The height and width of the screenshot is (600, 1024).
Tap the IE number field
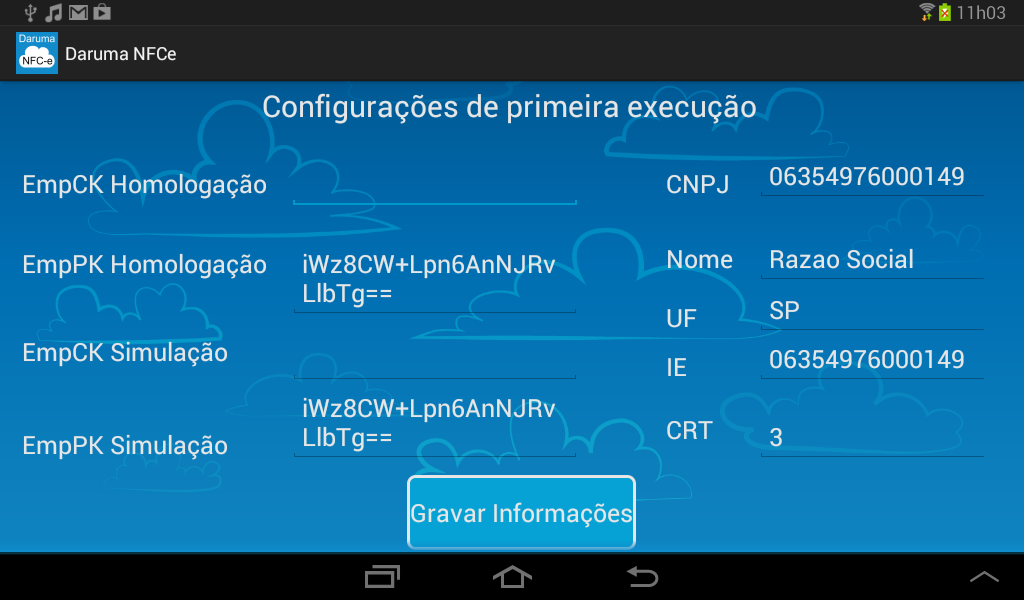(x=871, y=360)
